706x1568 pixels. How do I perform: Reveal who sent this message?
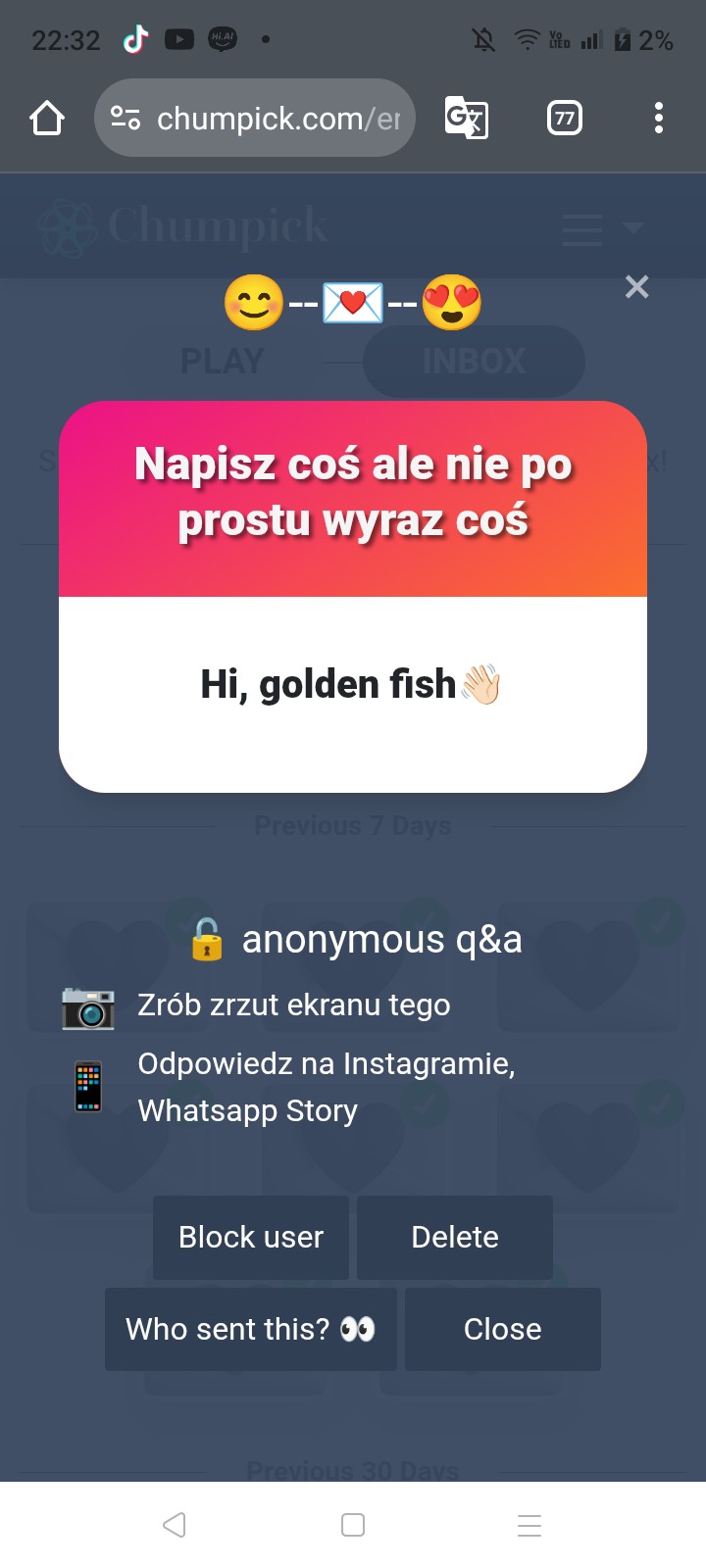click(251, 1329)
